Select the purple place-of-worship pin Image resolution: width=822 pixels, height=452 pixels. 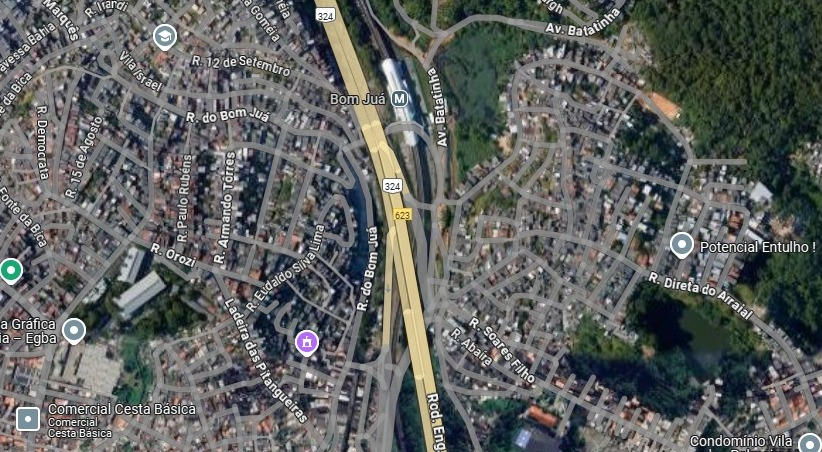tap(306, 342)
